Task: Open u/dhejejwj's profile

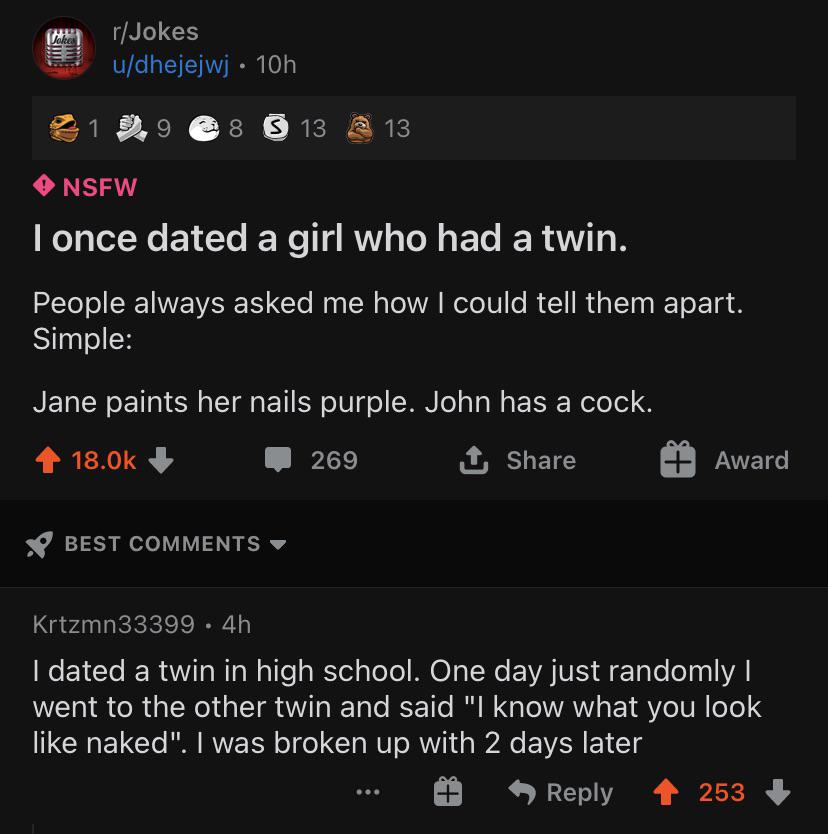Action: (170, 65)
